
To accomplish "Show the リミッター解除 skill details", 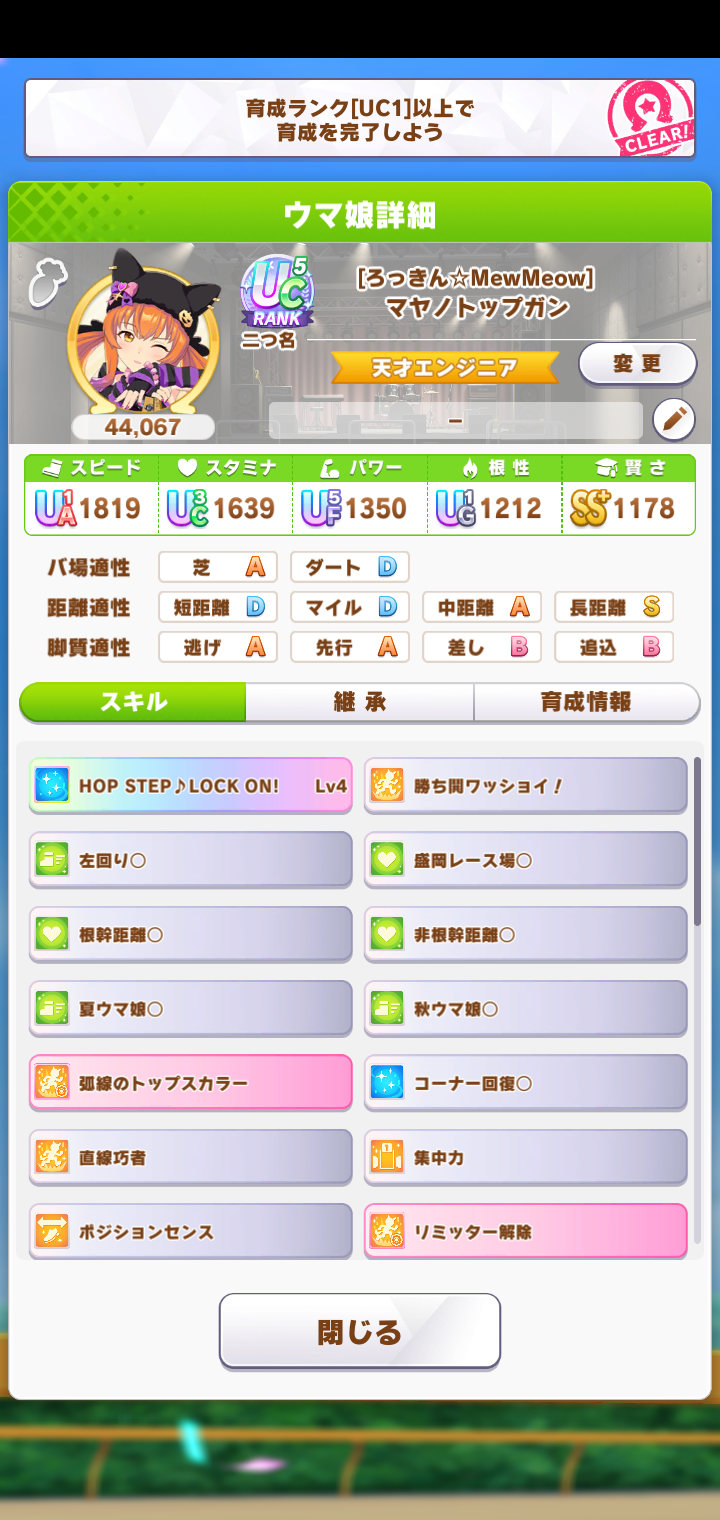I will tap(525, 1231).
